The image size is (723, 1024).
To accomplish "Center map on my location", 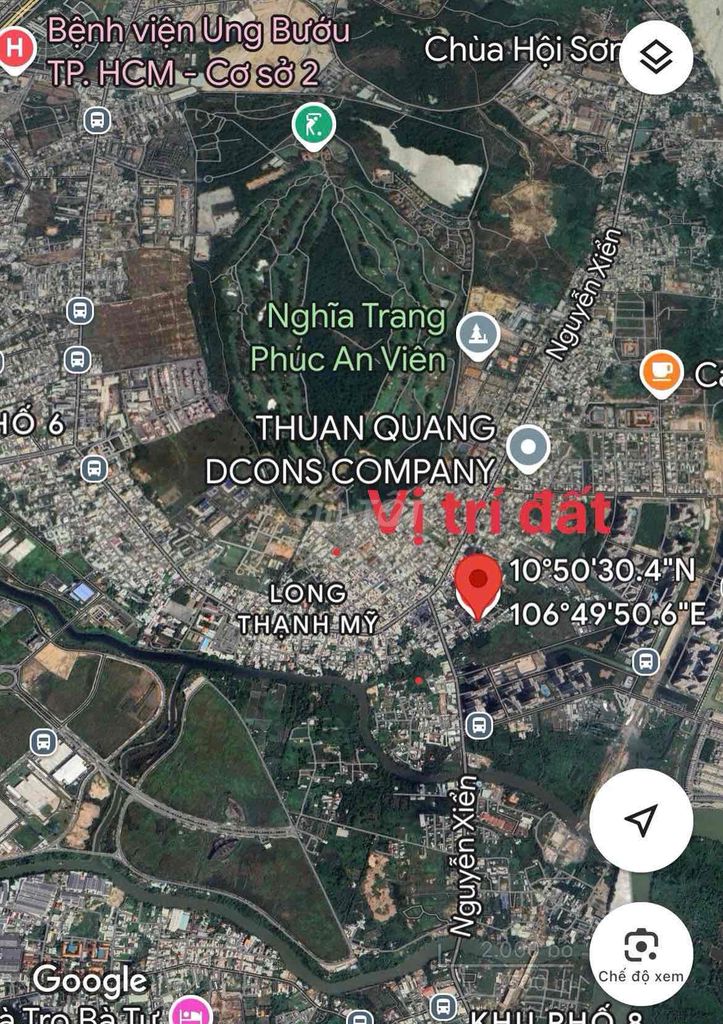I will point(640,820).
